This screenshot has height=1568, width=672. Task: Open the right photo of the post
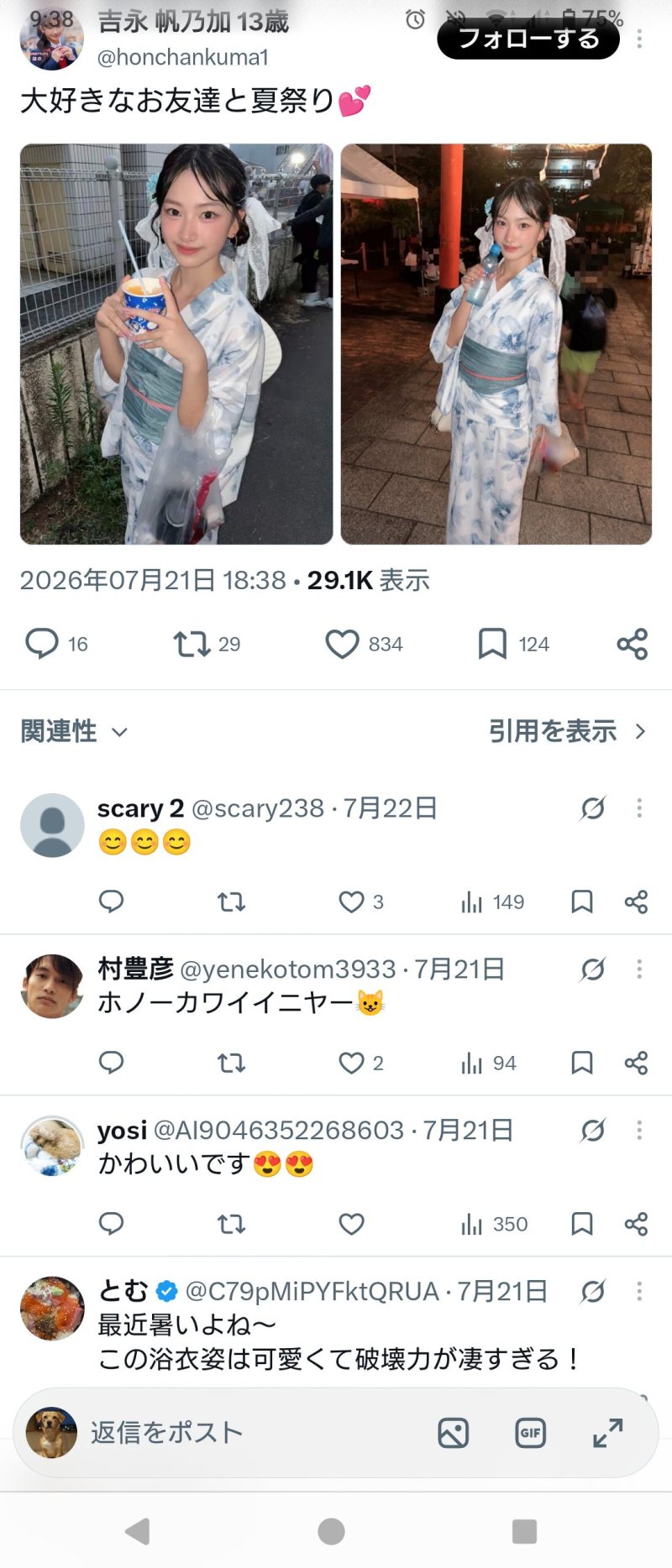pyautogui.click(x=496, y=344)
